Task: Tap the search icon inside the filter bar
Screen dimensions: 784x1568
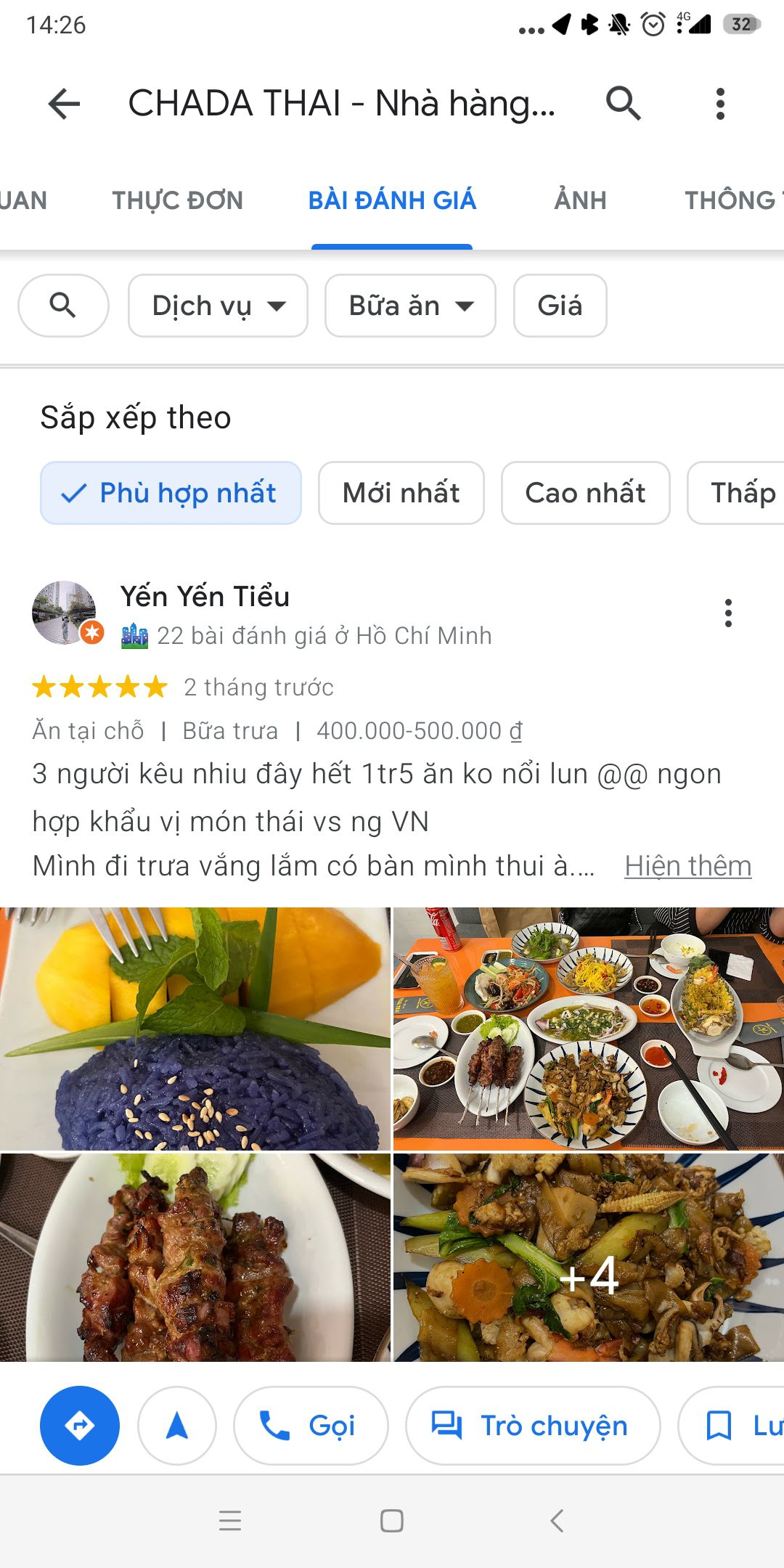Action: click(x=62, y=306)
